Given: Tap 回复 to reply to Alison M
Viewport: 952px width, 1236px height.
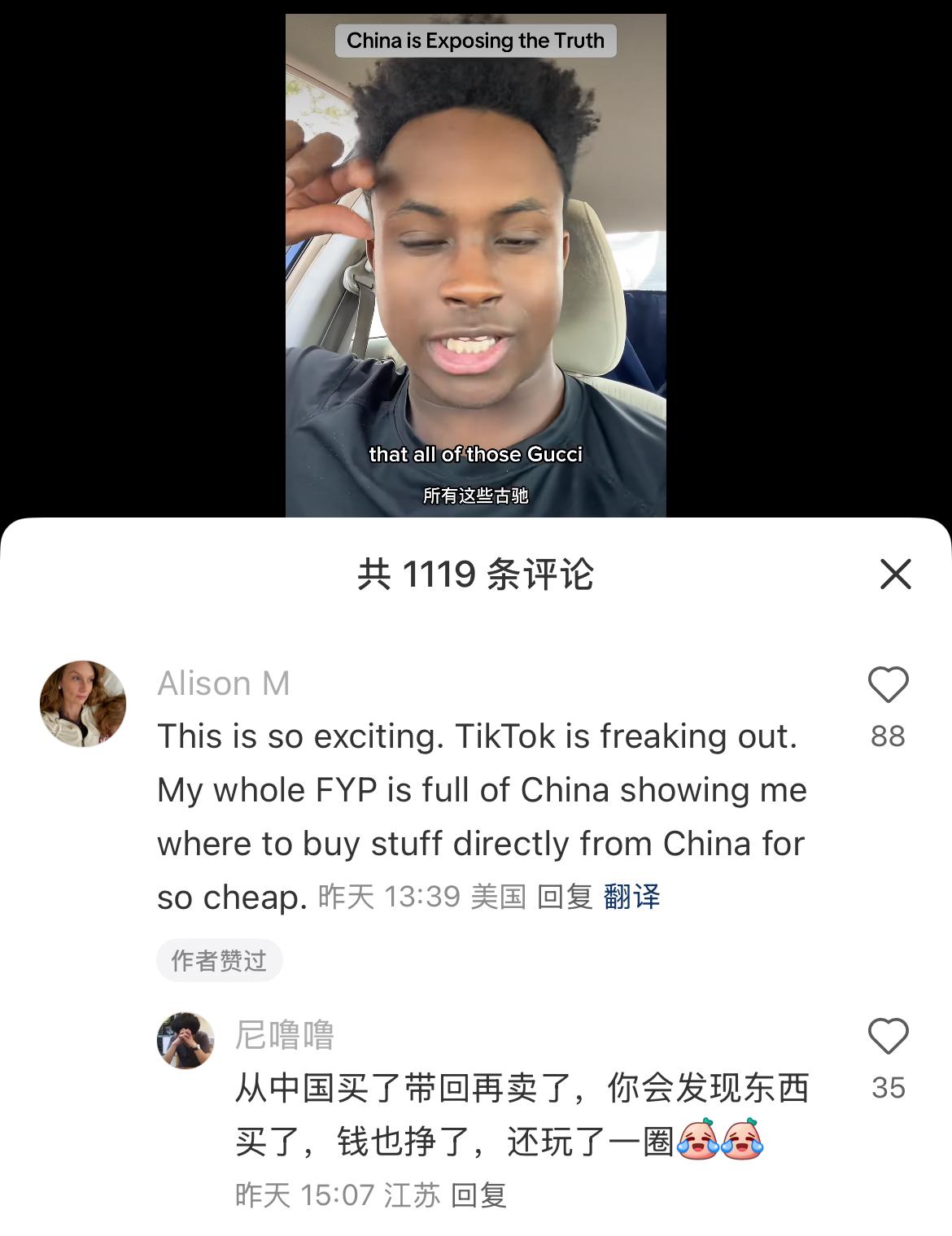Looking at the screenshot, I should pyautogui.click(x=565, y=897).
